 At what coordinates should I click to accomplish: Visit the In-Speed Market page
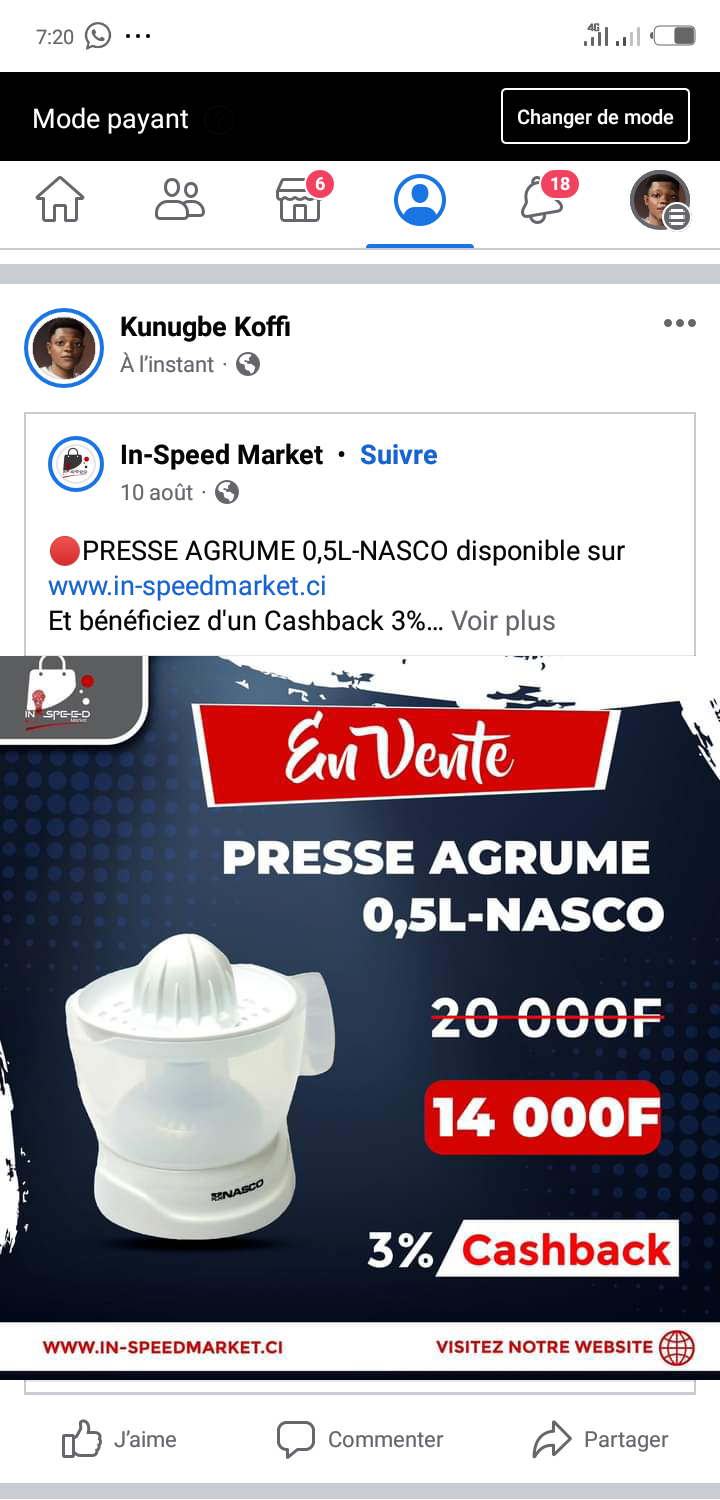tap(221, 455)
